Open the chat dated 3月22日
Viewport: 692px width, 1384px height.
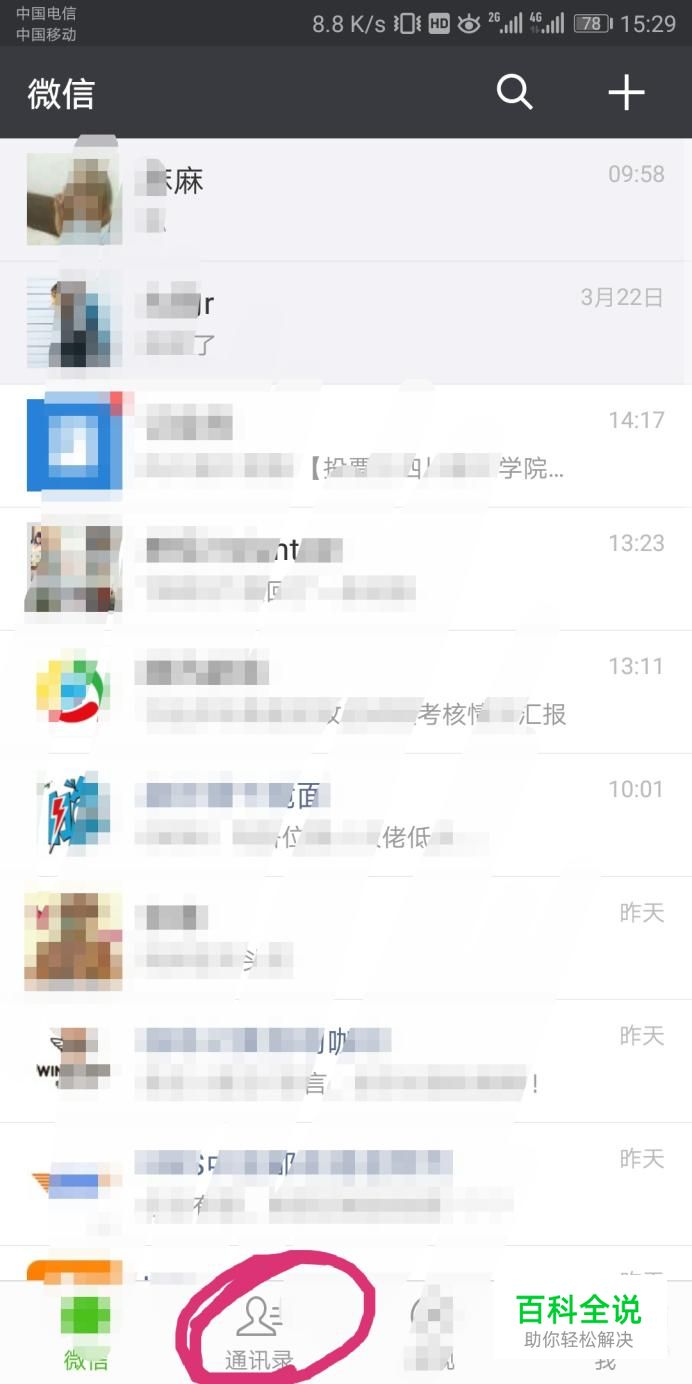pos(346,323)
